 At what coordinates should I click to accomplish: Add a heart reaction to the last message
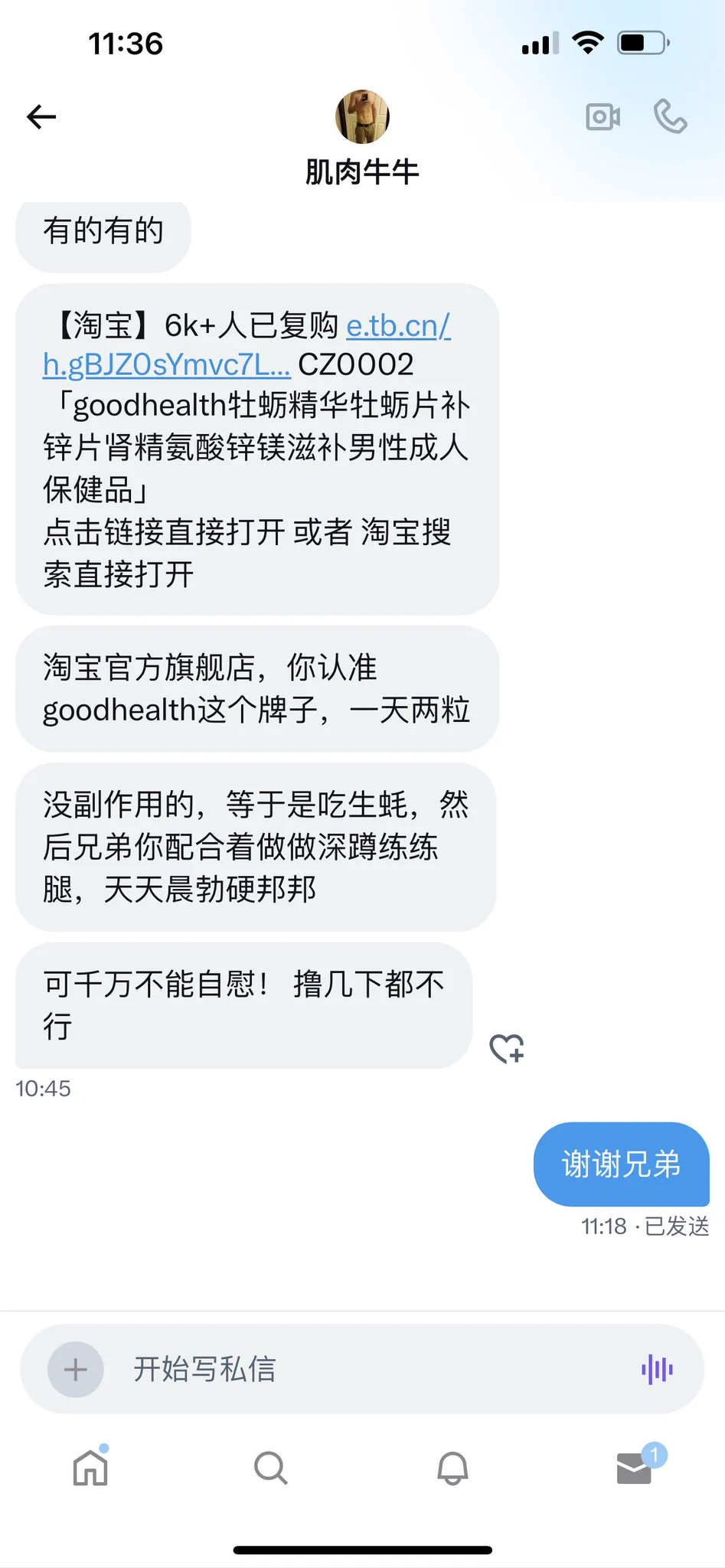[x=507, y=1048]
